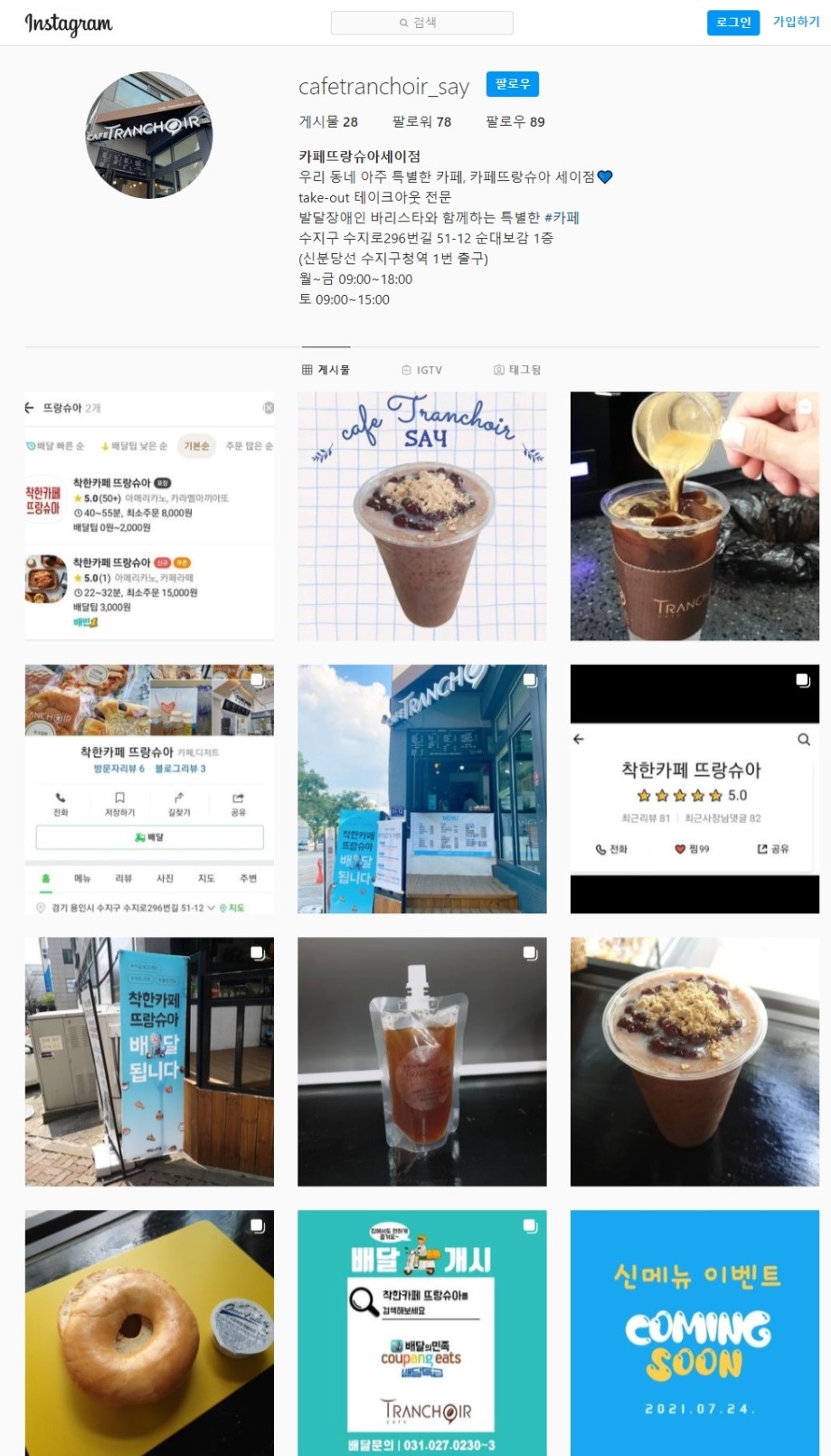Open the 신메뉴 이벤트 COMING SOON post
The height and width of the screenshot is (1456, 831).
click(x=694, y=1333)
